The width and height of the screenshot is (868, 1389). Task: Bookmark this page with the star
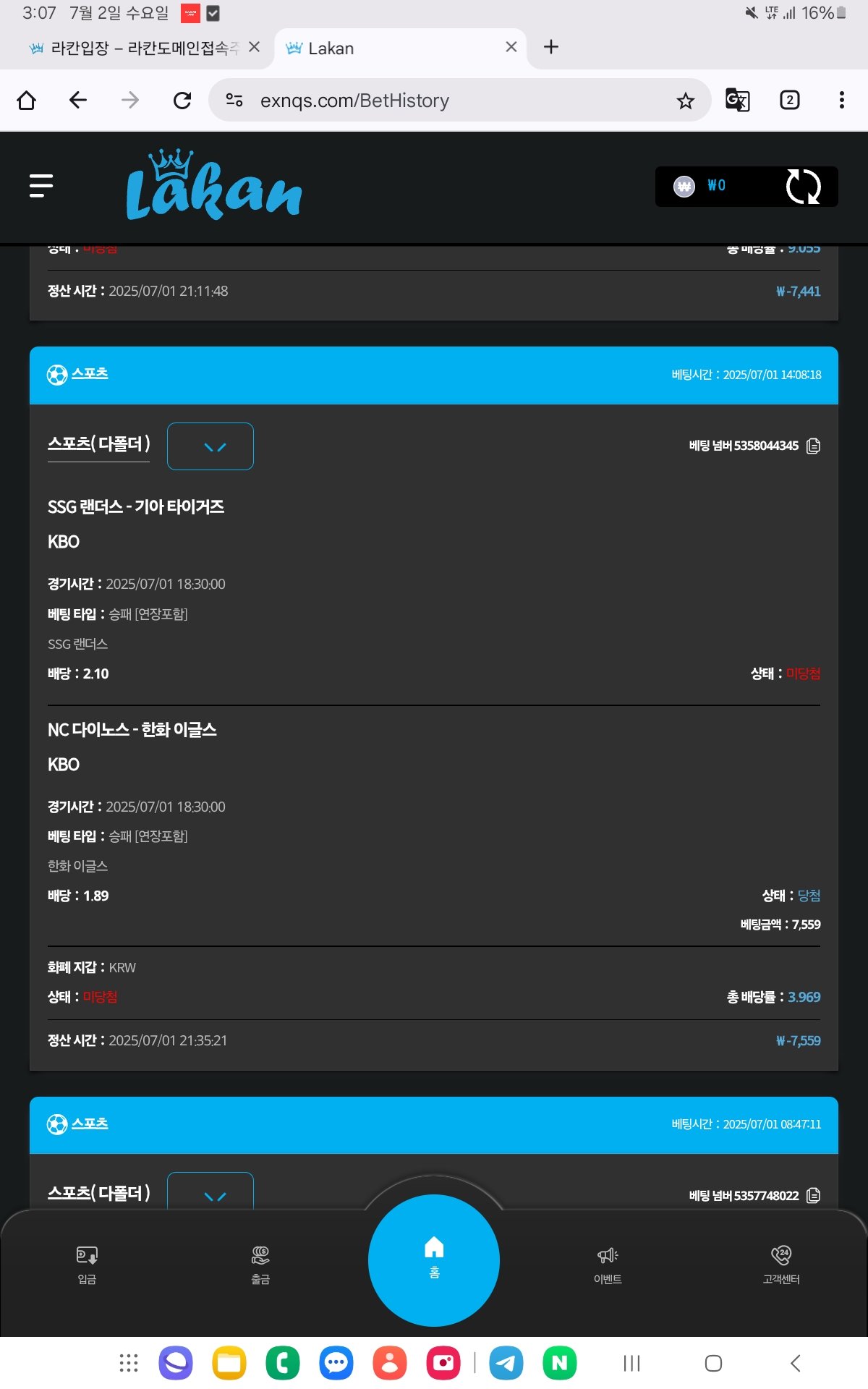[685, 101]
